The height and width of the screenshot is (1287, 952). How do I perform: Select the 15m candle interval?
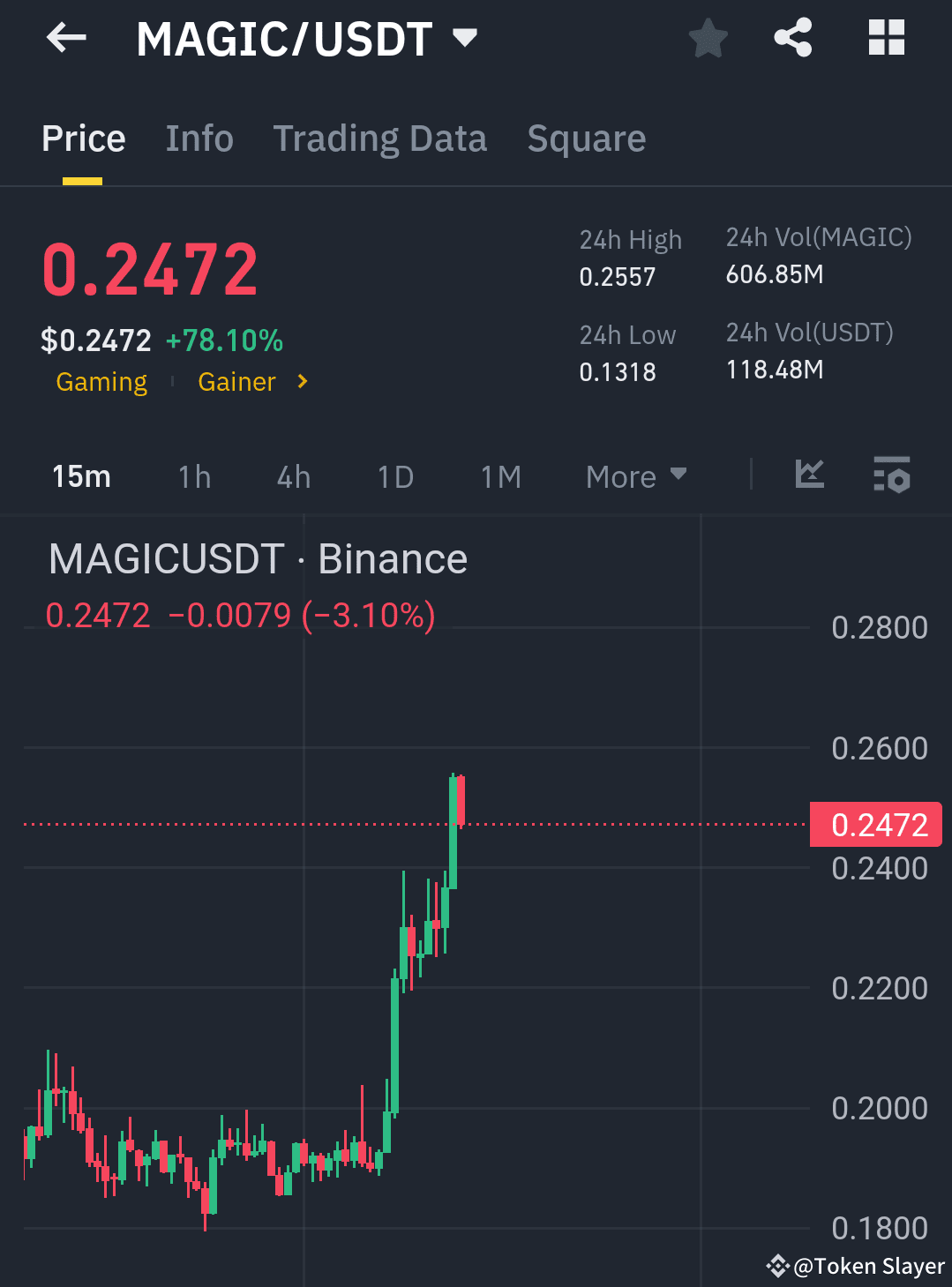point(80,475)
